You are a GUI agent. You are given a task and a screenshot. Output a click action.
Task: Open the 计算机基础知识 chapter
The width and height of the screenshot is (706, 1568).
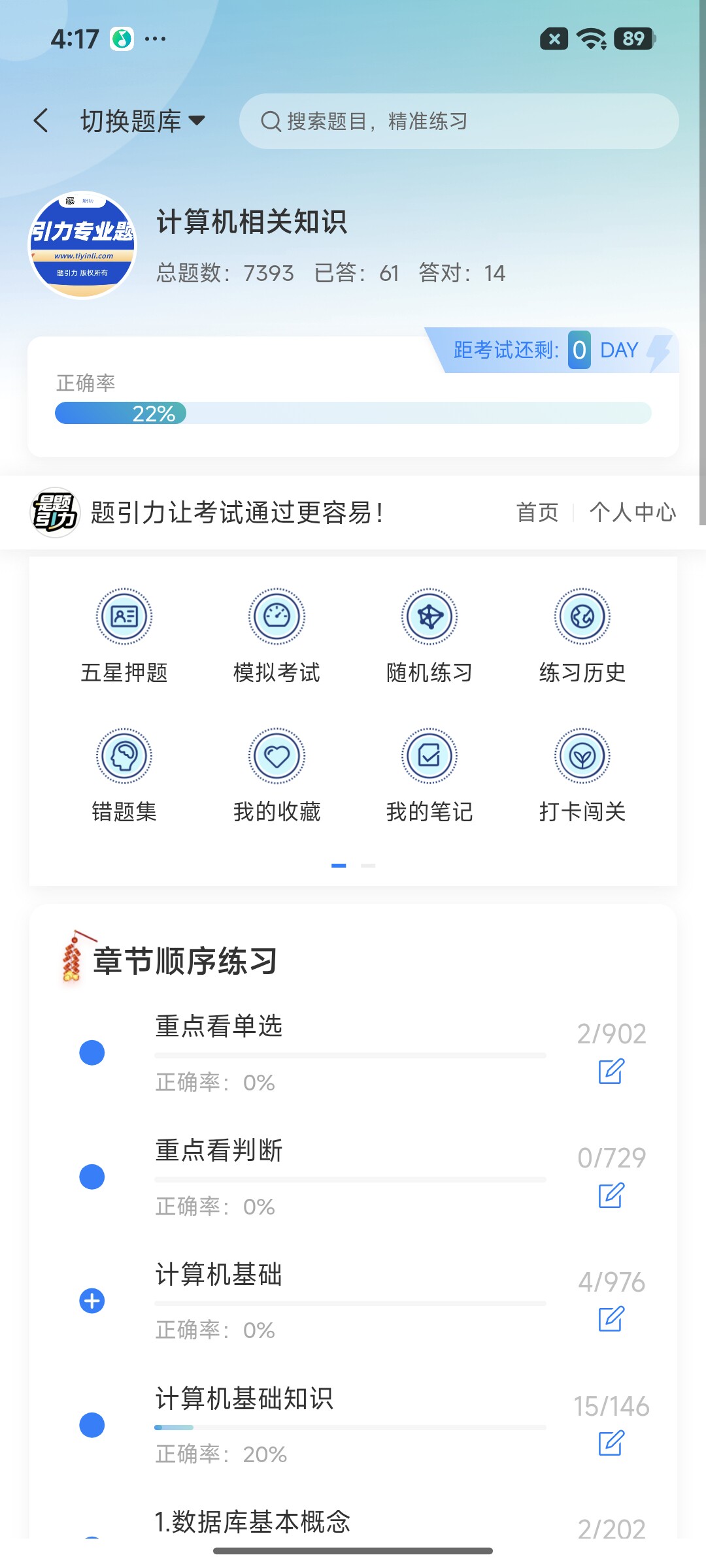353,1425
